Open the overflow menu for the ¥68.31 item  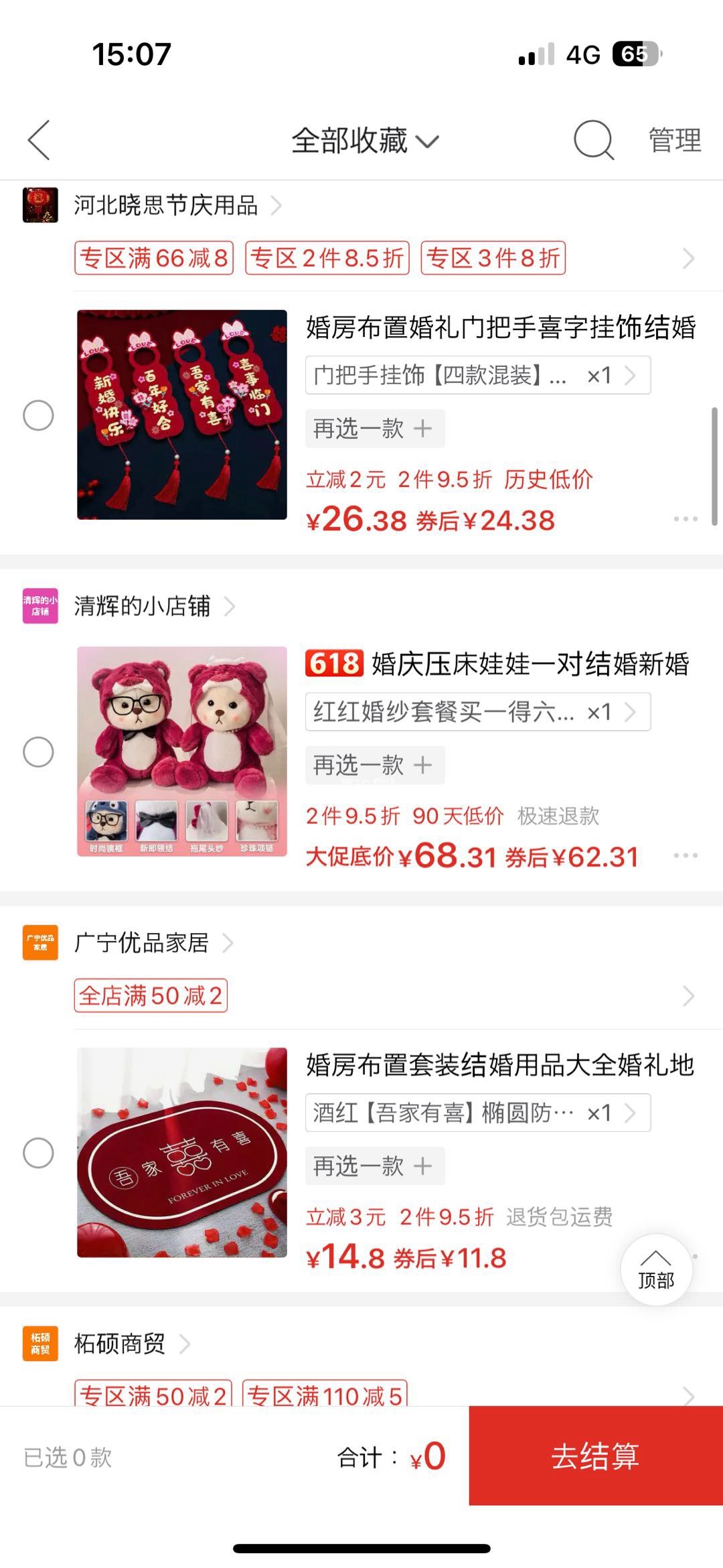pyautogui.click(x=686, y=855)
